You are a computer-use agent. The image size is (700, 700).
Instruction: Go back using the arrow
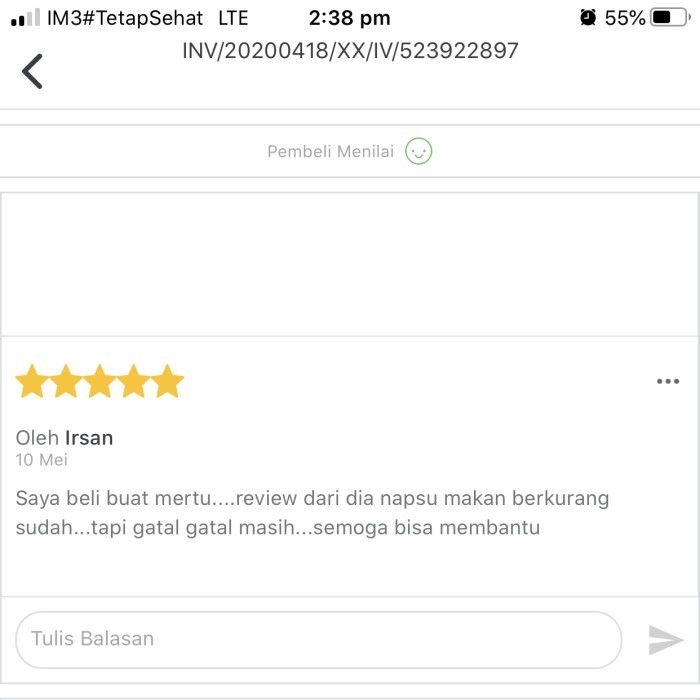pyautogui.click(x=33, y=71)
